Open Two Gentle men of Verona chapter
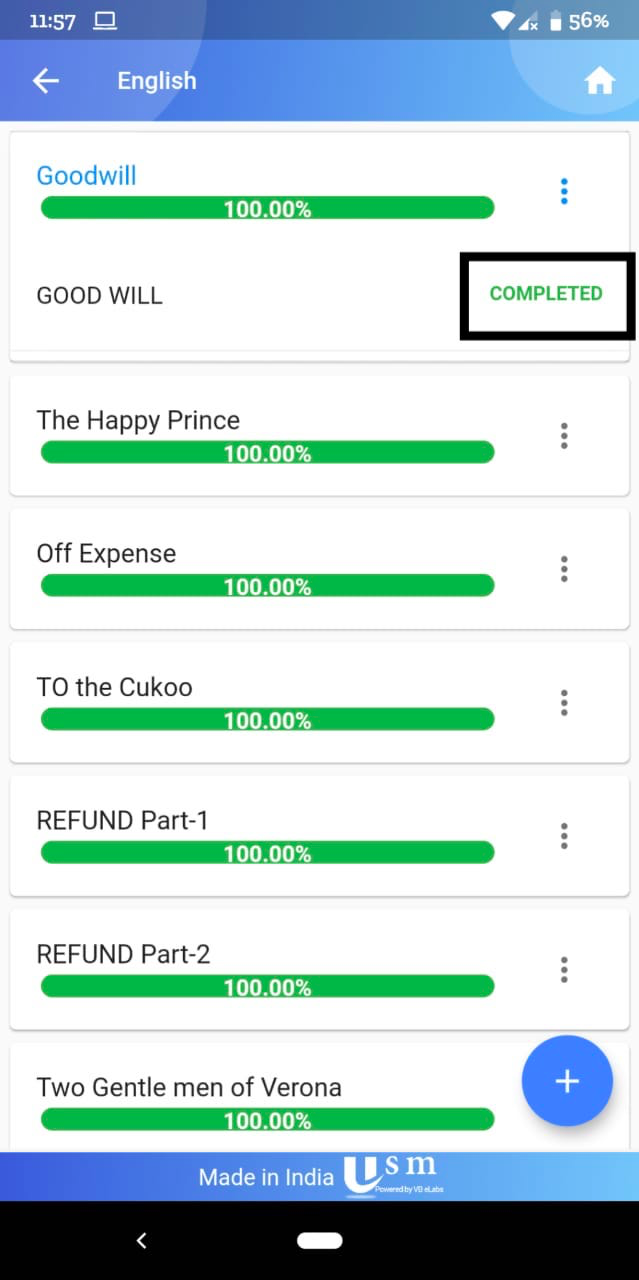This screenshot has height=1280, width=639. click(x=189, y=1088)
